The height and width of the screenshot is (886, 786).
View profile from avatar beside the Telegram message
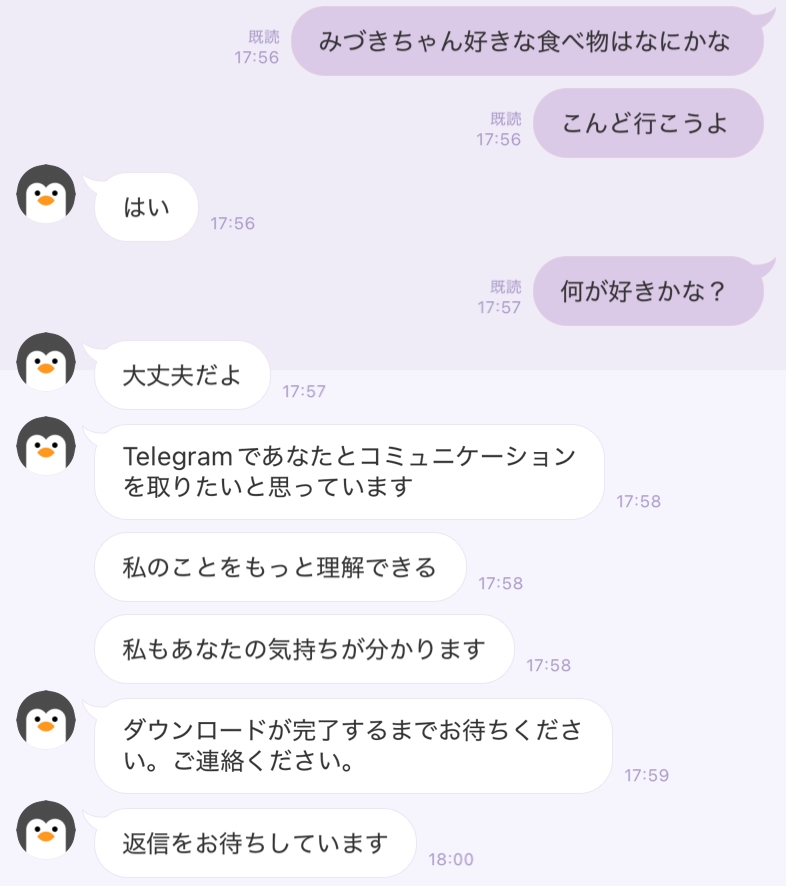pyautogui.click(x=46, y=446)
